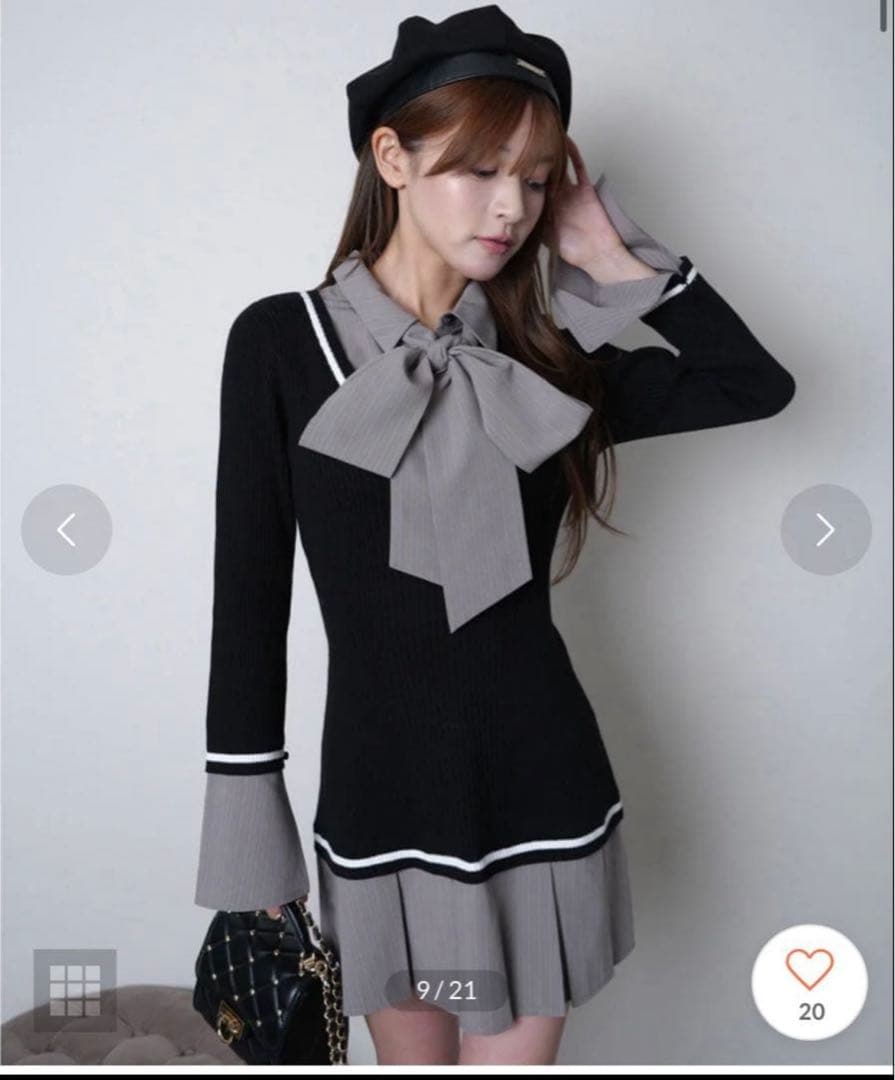Screen dimensions: 895x1080
Task: Show the next product photo
Action: coord(825,530)
